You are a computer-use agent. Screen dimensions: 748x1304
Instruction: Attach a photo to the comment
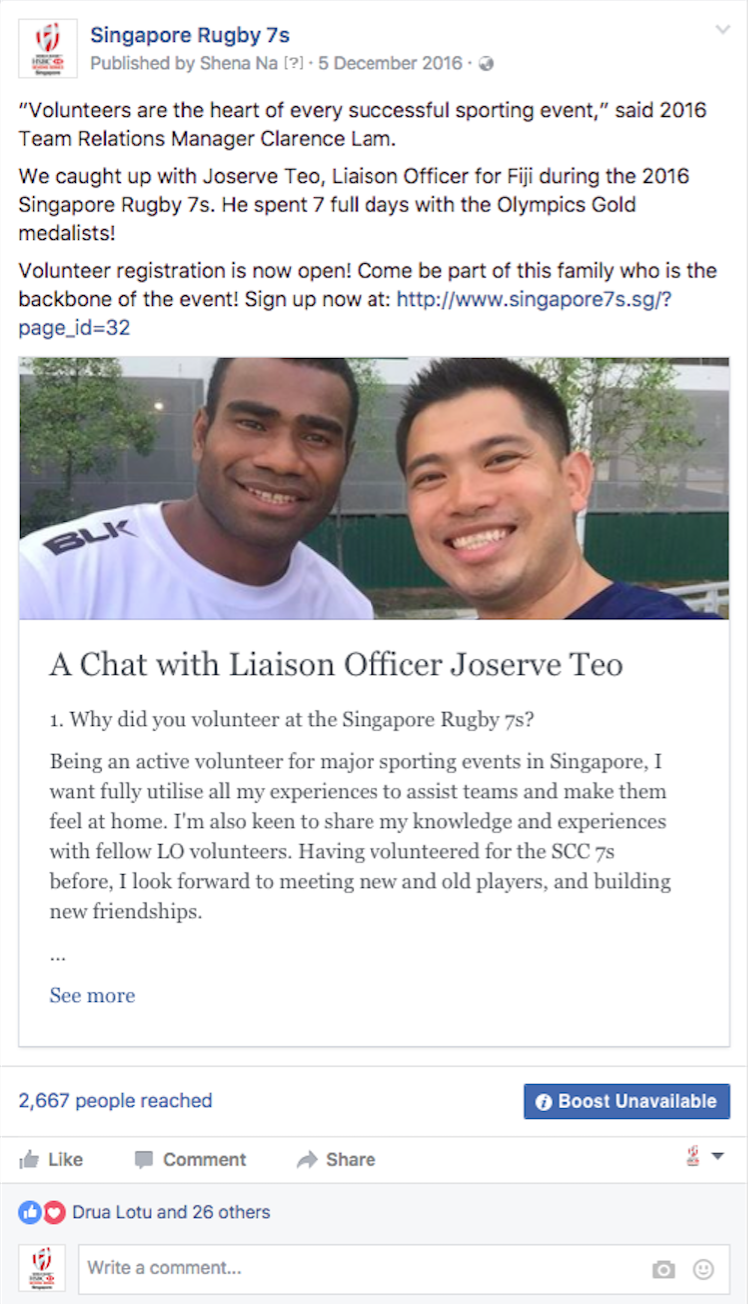663,1269
